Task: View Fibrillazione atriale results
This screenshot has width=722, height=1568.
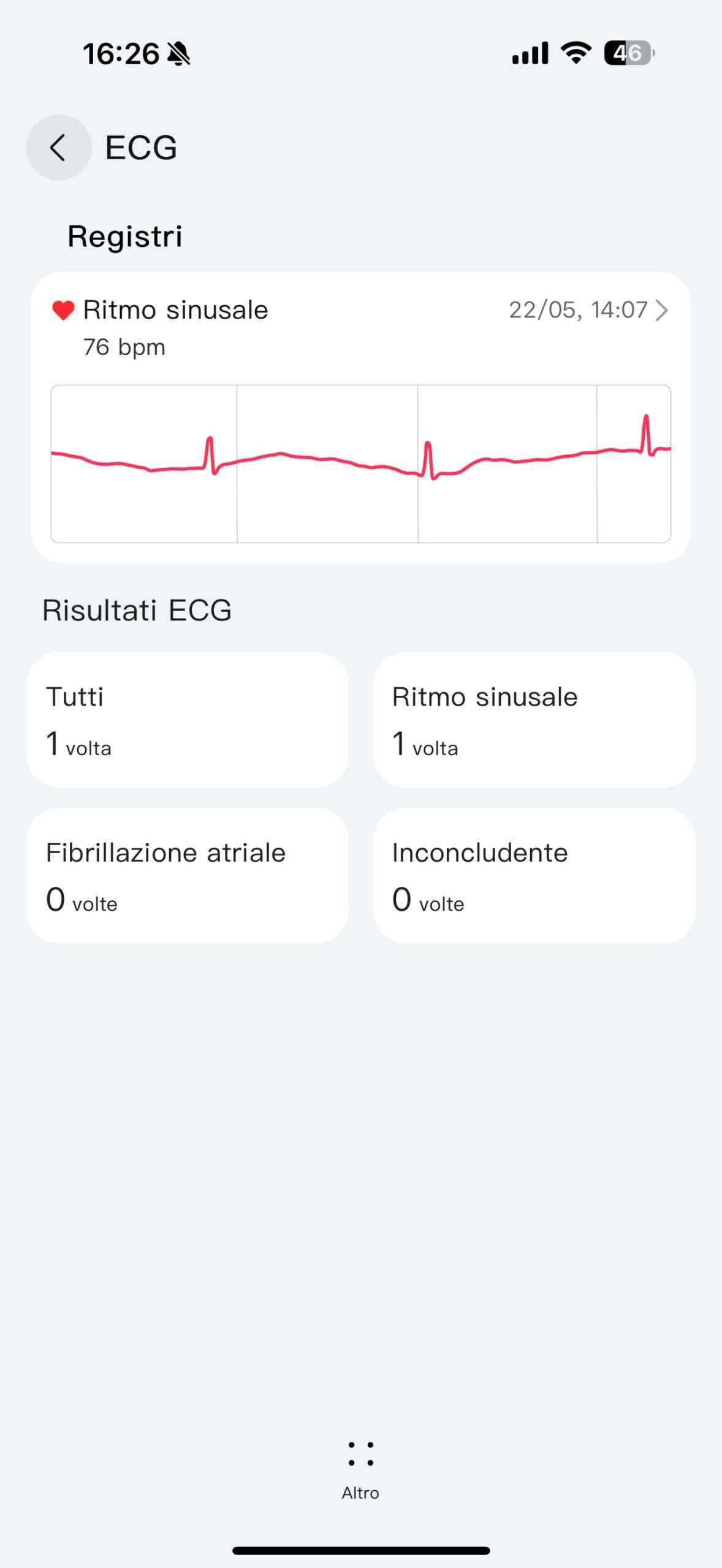Action: point(188,875)
